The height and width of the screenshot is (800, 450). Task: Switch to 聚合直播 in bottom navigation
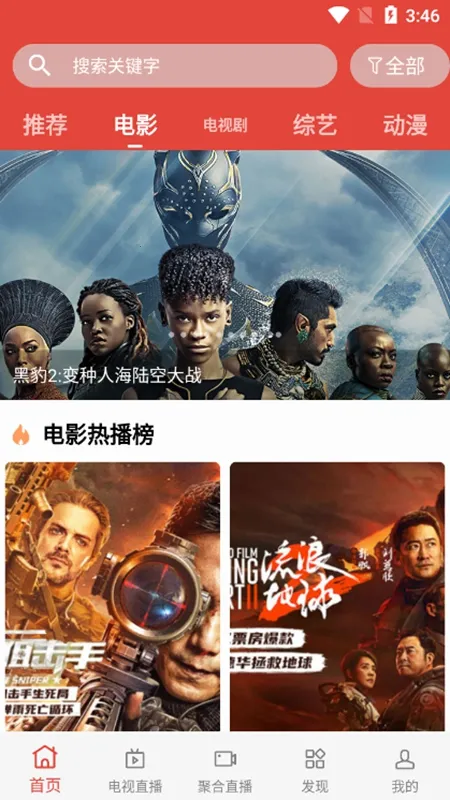click(x=225, y=769)
